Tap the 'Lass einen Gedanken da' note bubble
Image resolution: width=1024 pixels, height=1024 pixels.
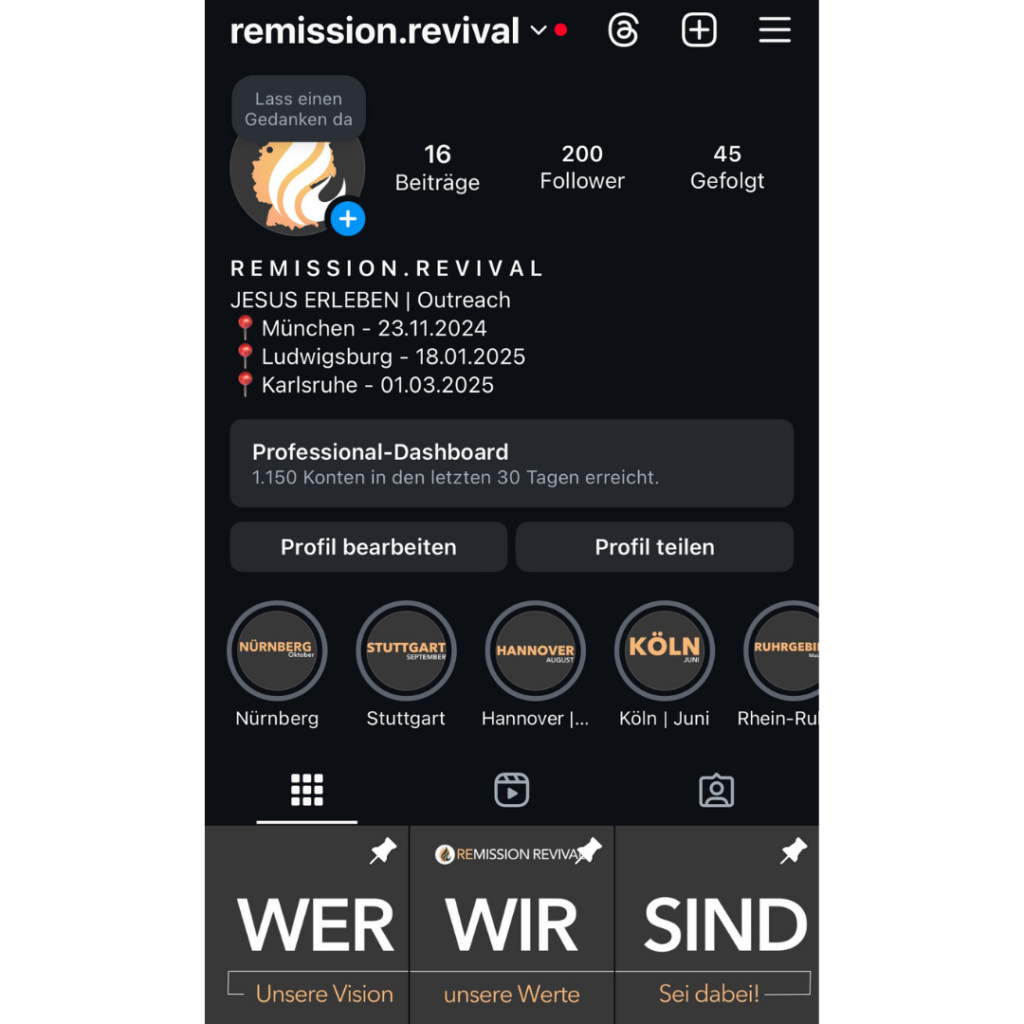[298, 108]
